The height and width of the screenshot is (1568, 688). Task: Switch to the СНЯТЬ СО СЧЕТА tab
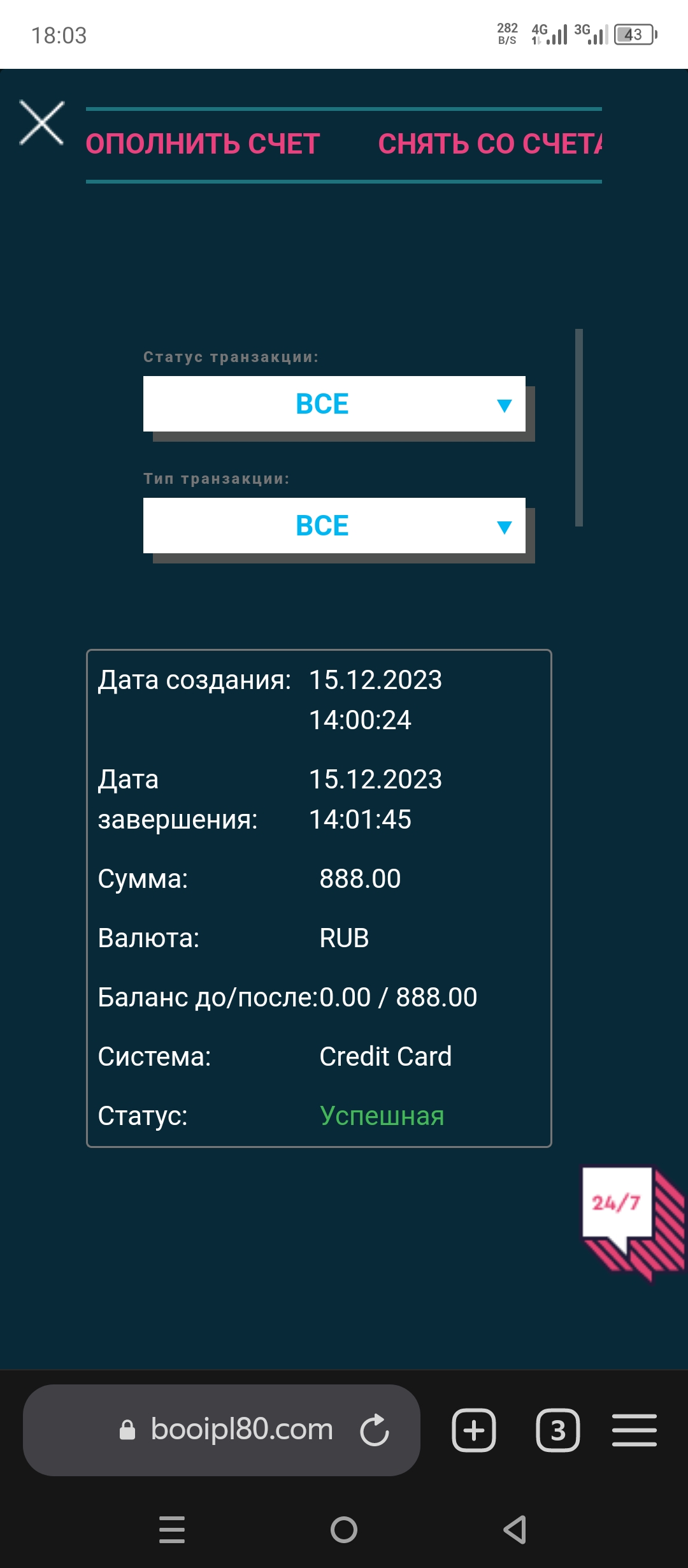(x=490, y=144)
